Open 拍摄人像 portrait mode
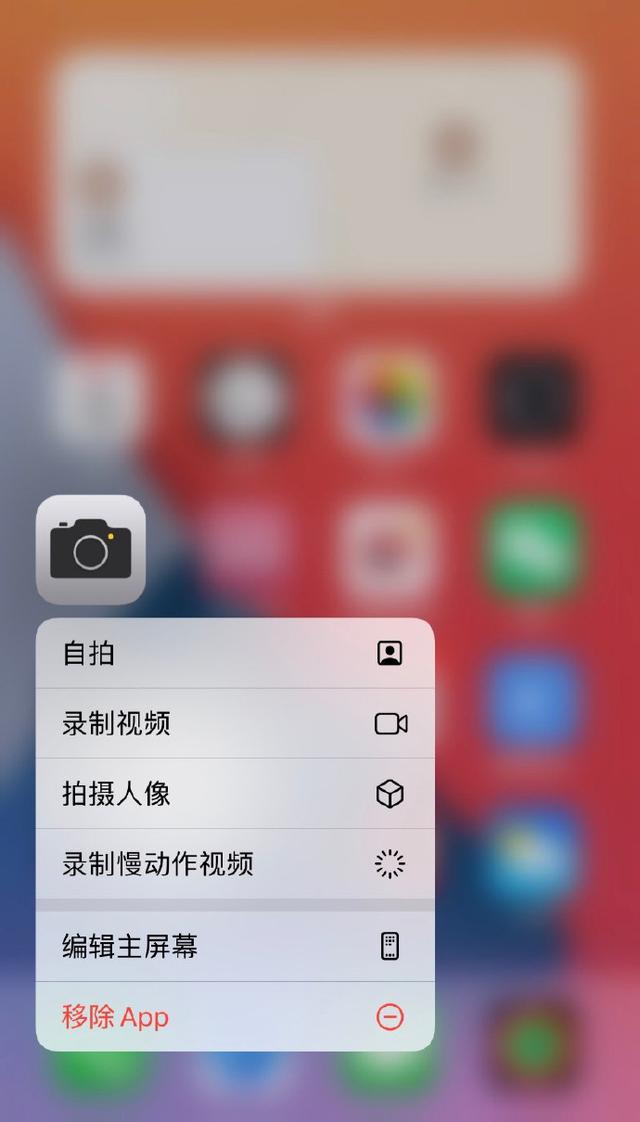The width and height of the screenshot is (640, 1122). (x=235, y=793)
